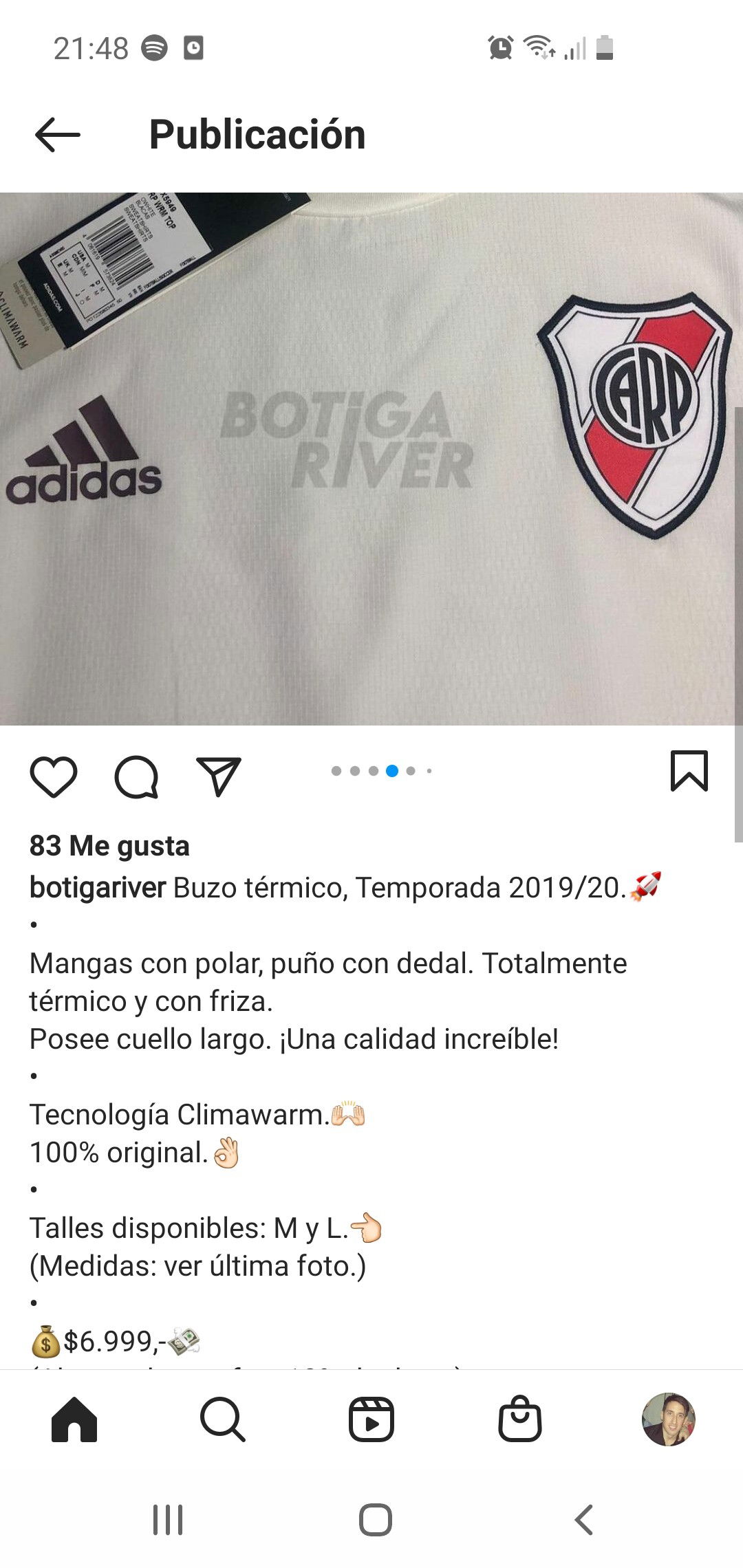Switch to the Home tab
The height and width of the screenshot is (1568, 743).
click(74, 1419)
